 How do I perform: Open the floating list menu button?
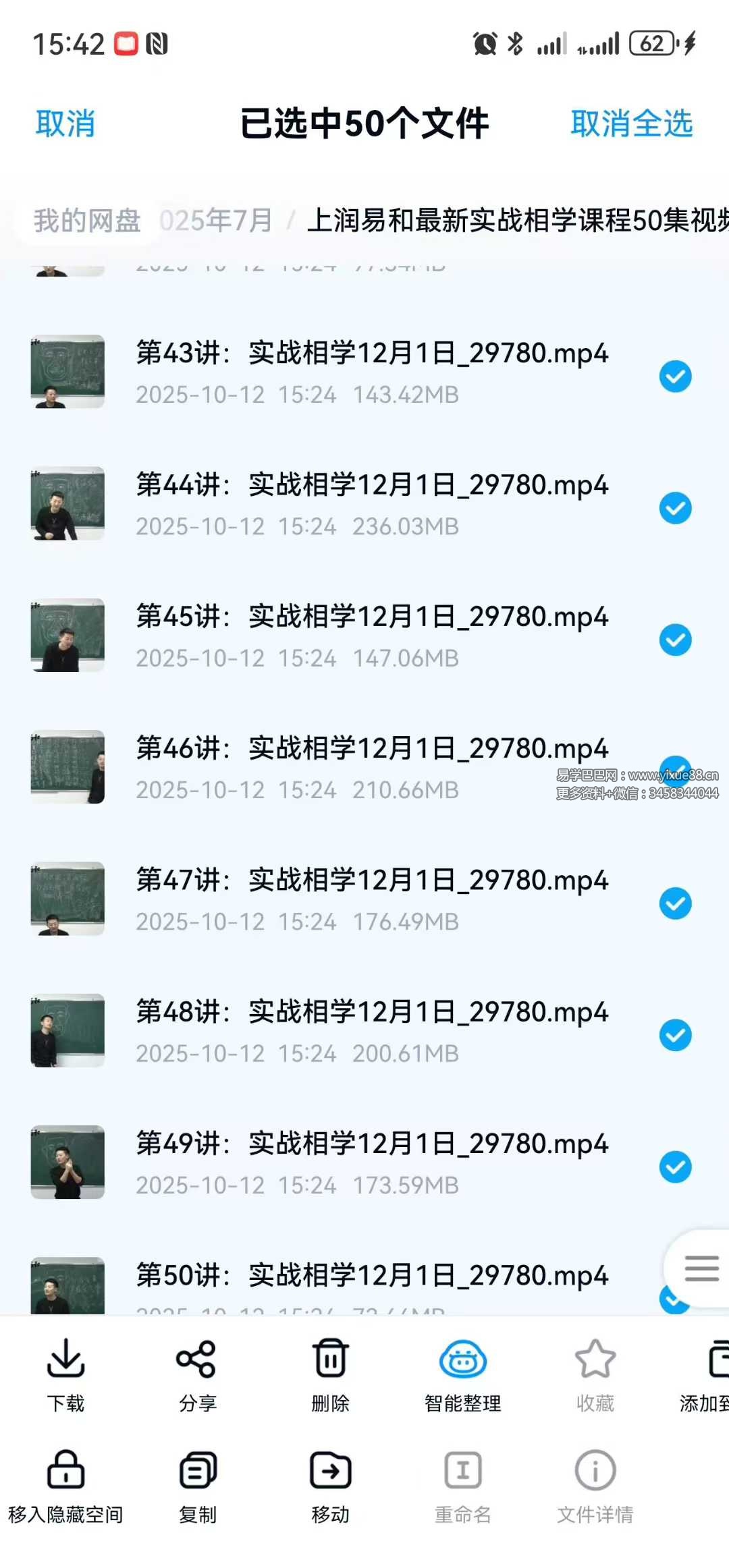[x=701, y=1268]
